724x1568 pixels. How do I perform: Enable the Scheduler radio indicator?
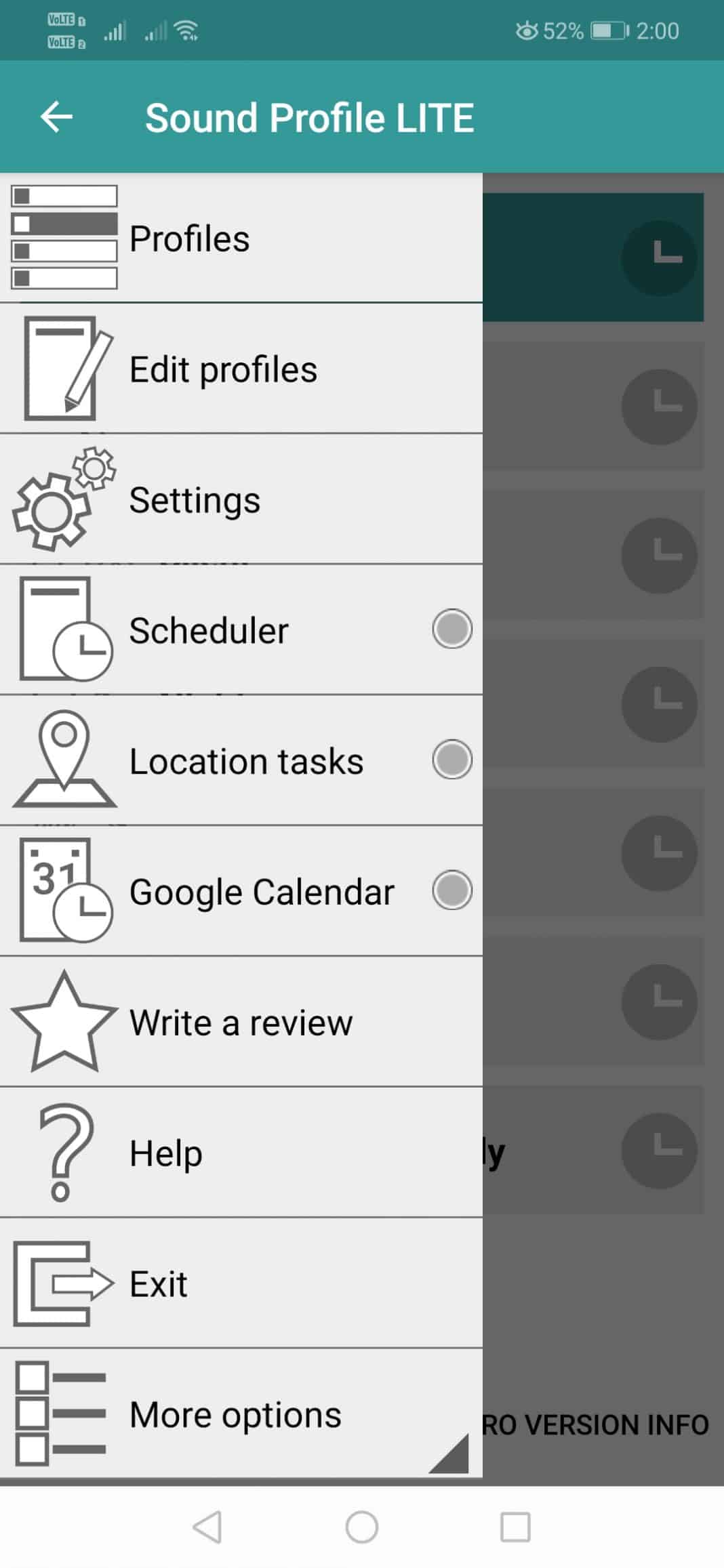(x=452, y=630)
